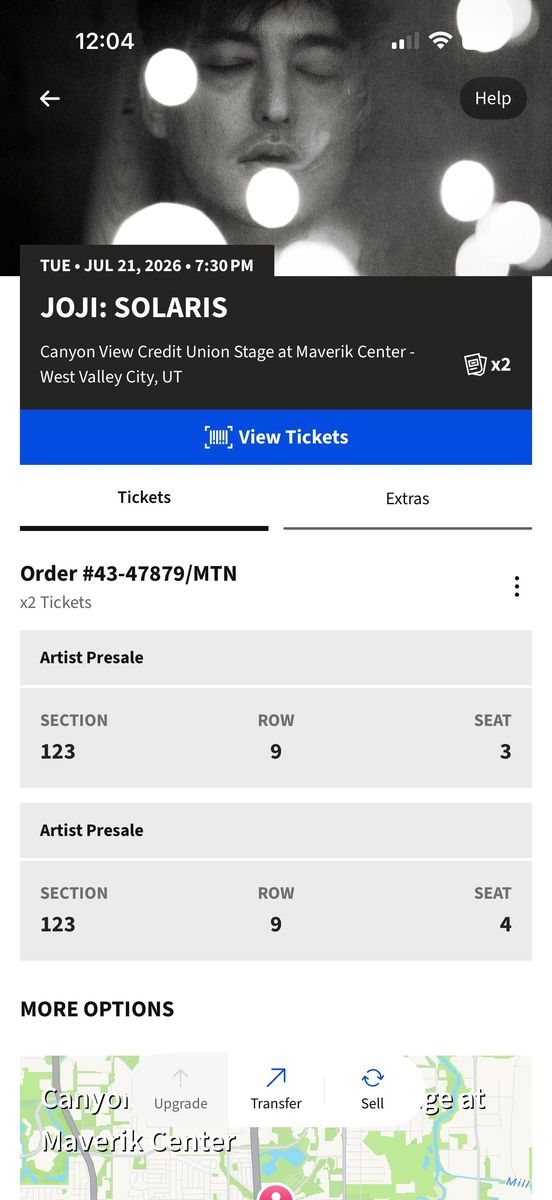Go back with the arrow icon
552x1200 pixels.
49,98
